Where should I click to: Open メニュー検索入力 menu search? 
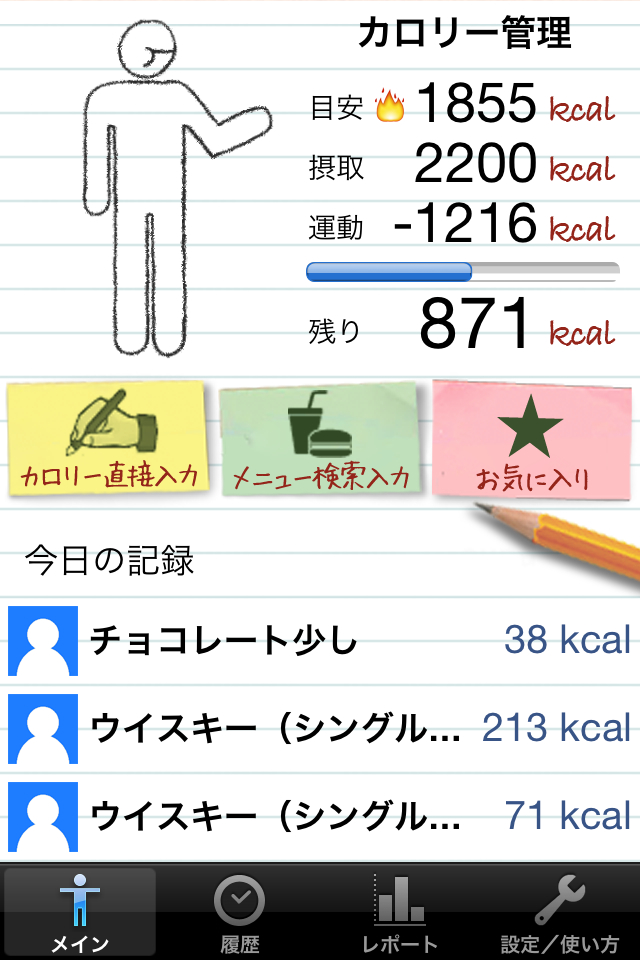pyautogui.click(x=321, y=440)
